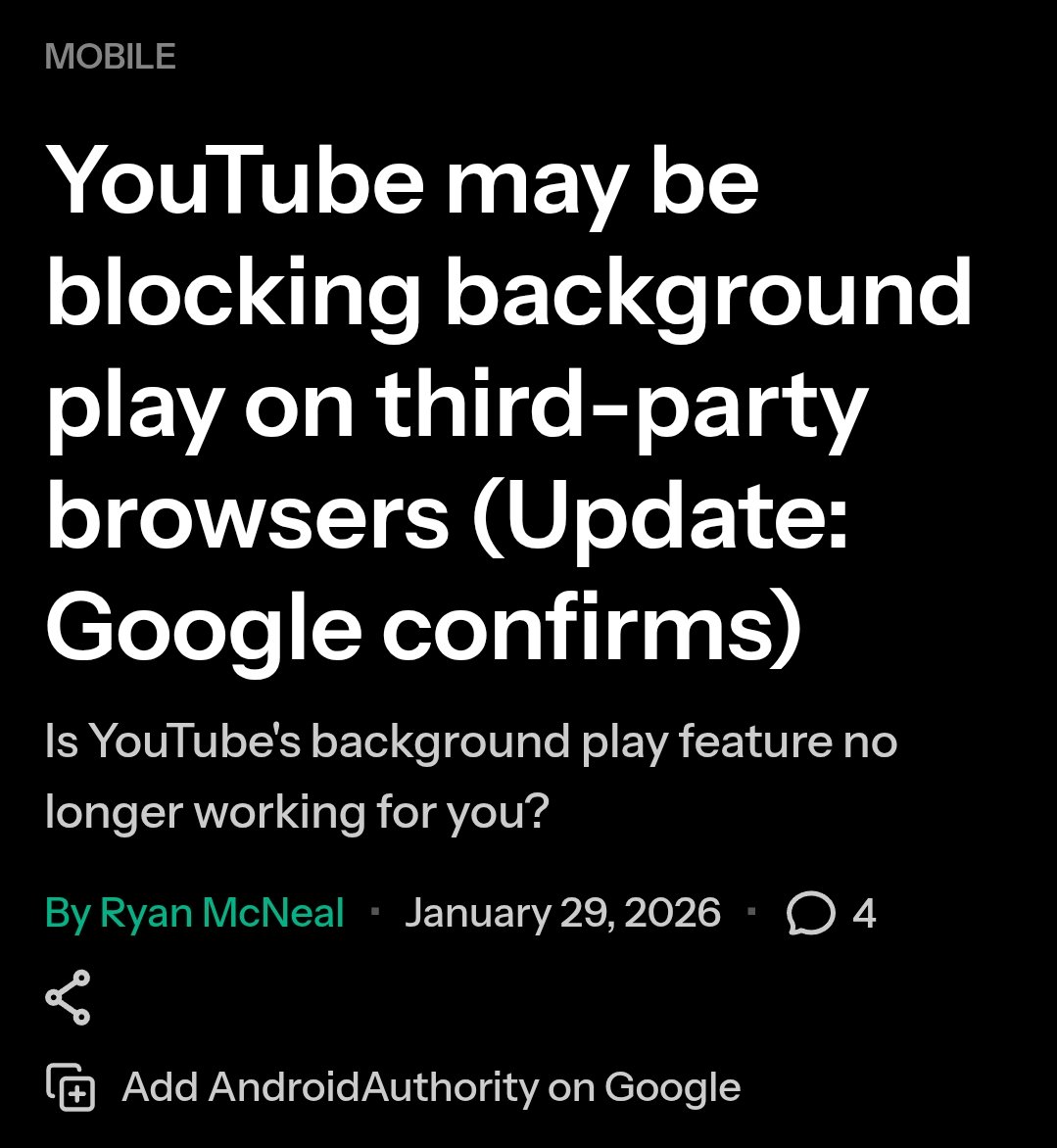This screenshot has width=1057, height=1148.
Task: Select the comment bubble next to the count
Action: coord(810,913)
